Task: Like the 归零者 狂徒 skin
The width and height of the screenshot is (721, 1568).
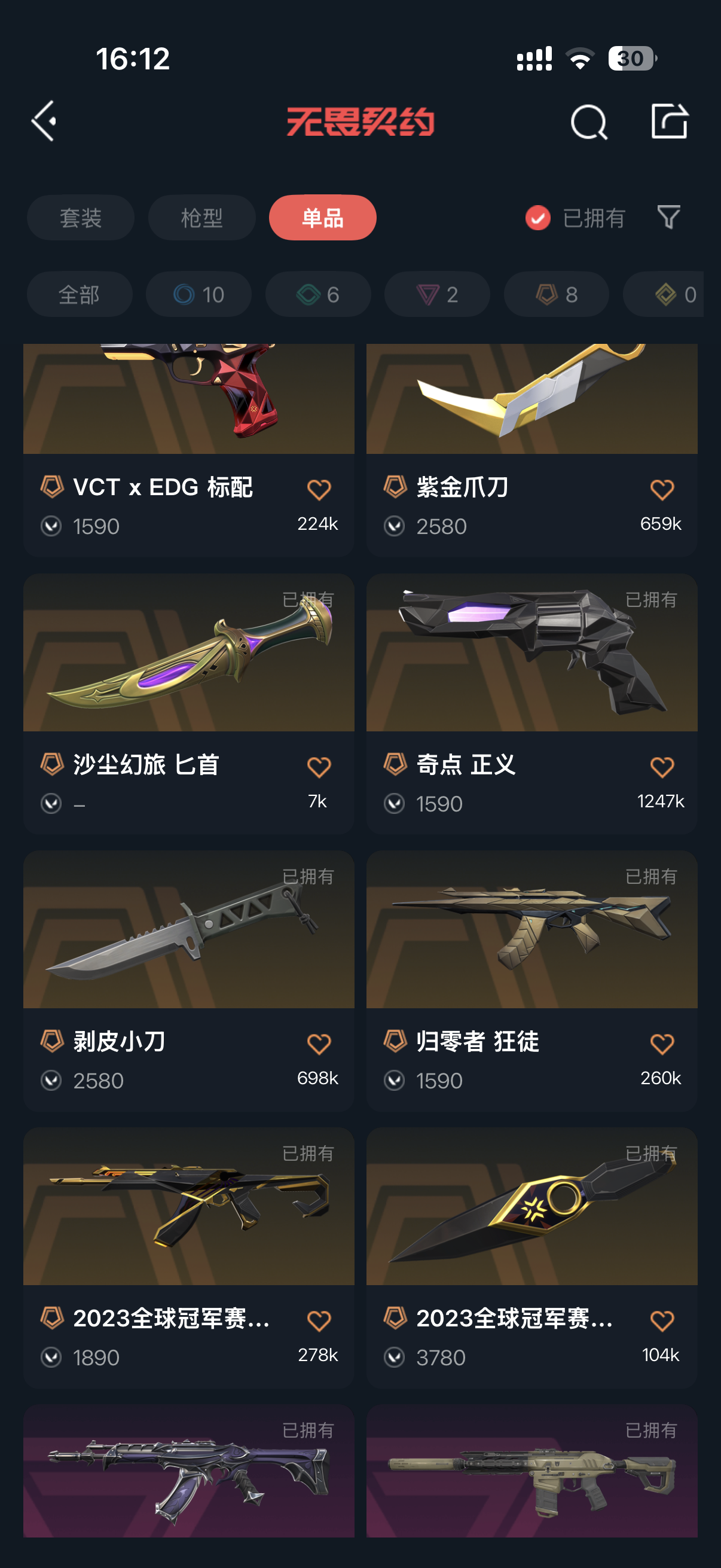Action: click(x=661, y=1044)
